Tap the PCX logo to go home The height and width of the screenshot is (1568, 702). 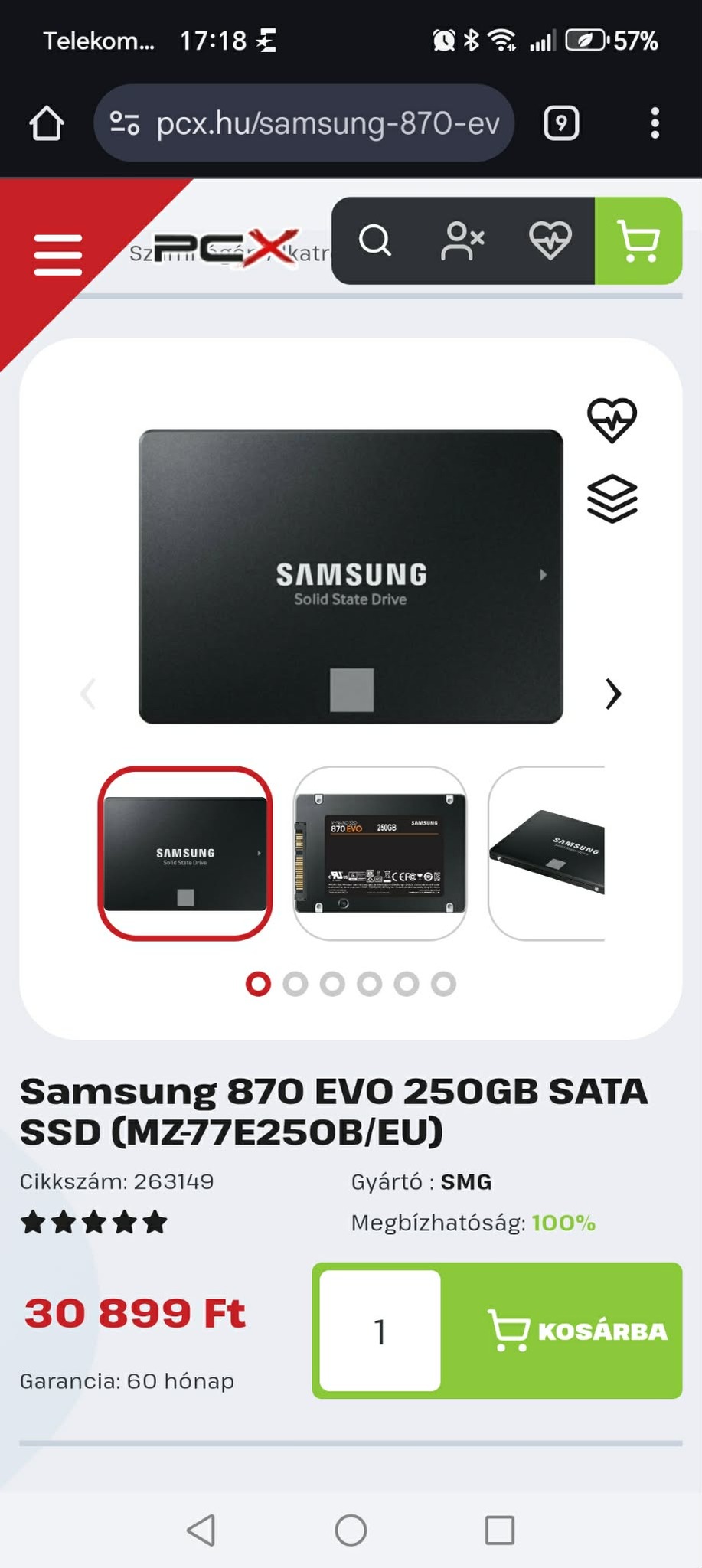point(226,247)
